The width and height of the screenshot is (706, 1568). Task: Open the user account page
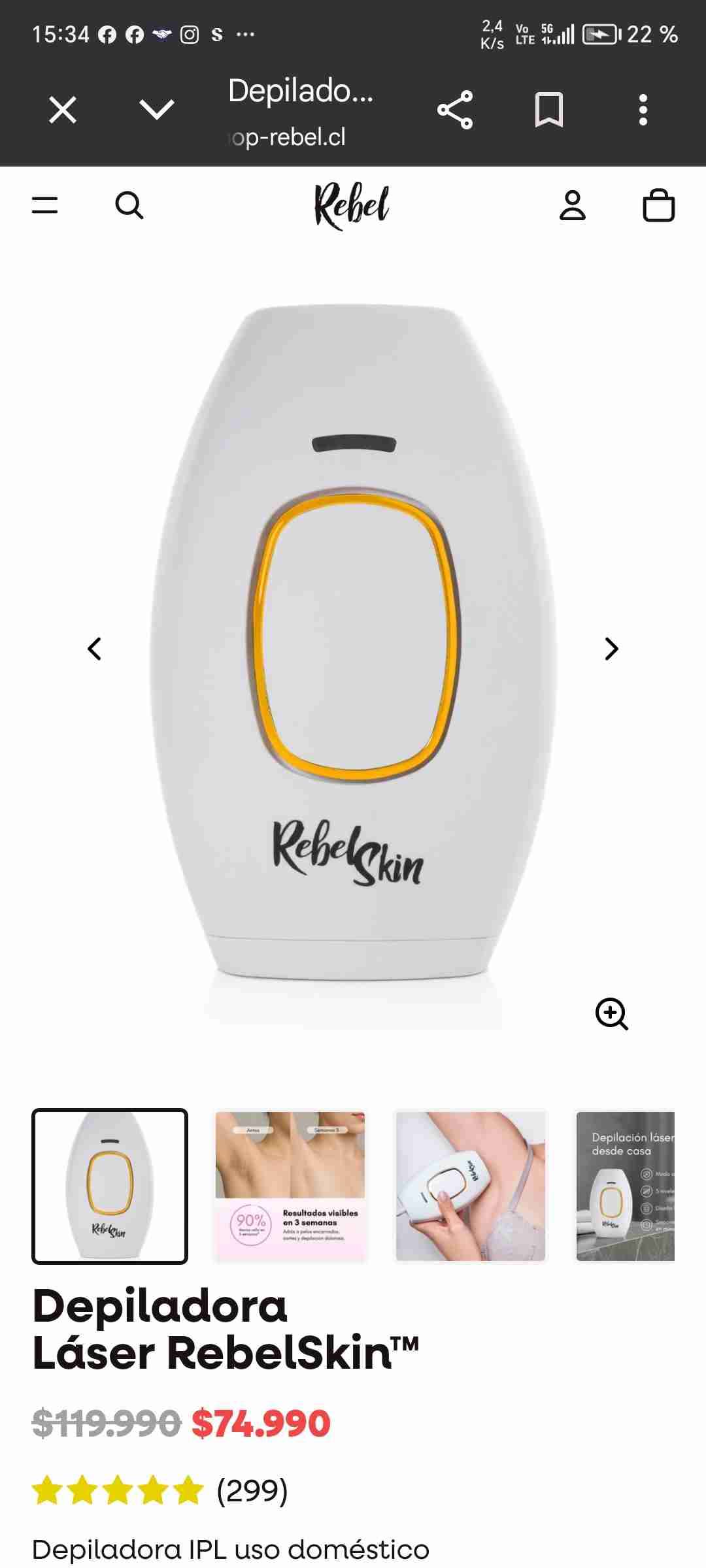tap(573, 206)
